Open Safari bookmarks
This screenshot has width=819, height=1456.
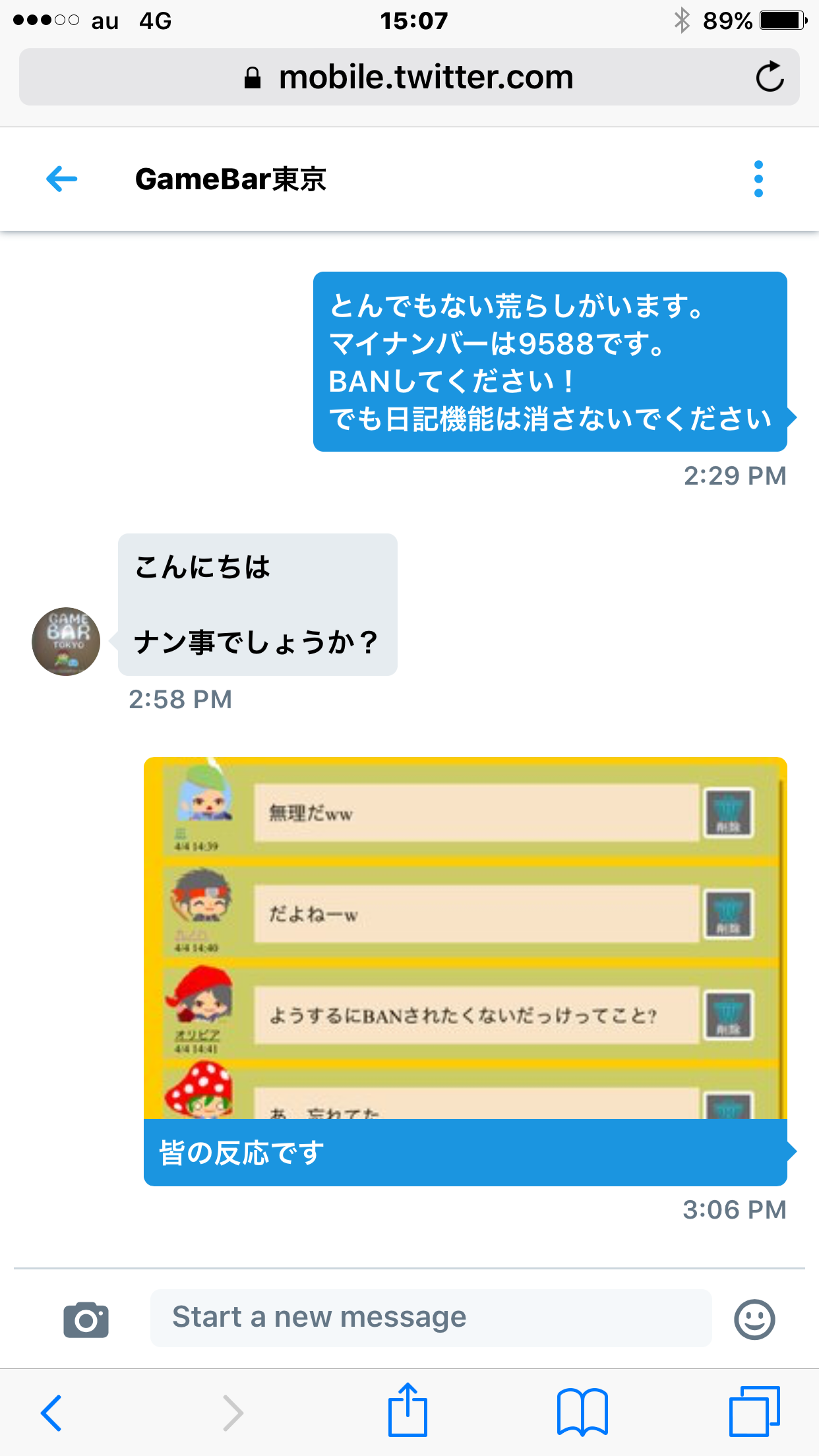pos(582,1412)
